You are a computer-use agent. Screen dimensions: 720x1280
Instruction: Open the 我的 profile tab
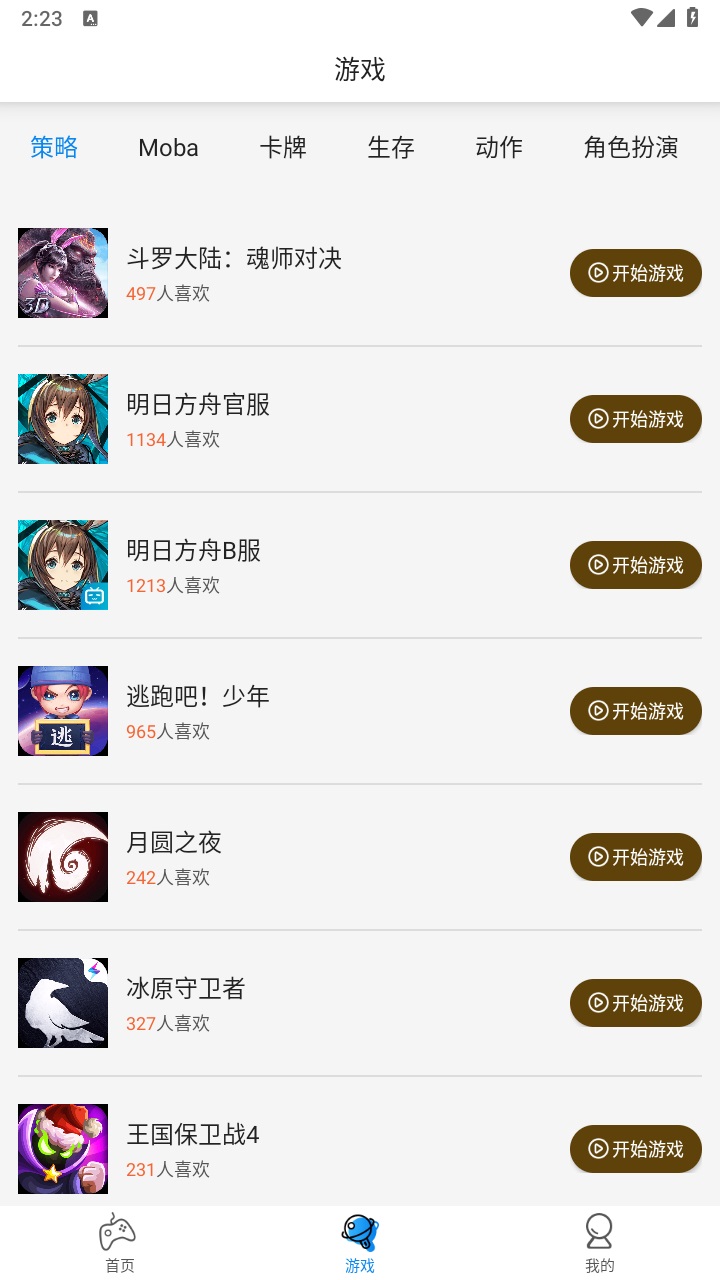tap(599, 1243)
